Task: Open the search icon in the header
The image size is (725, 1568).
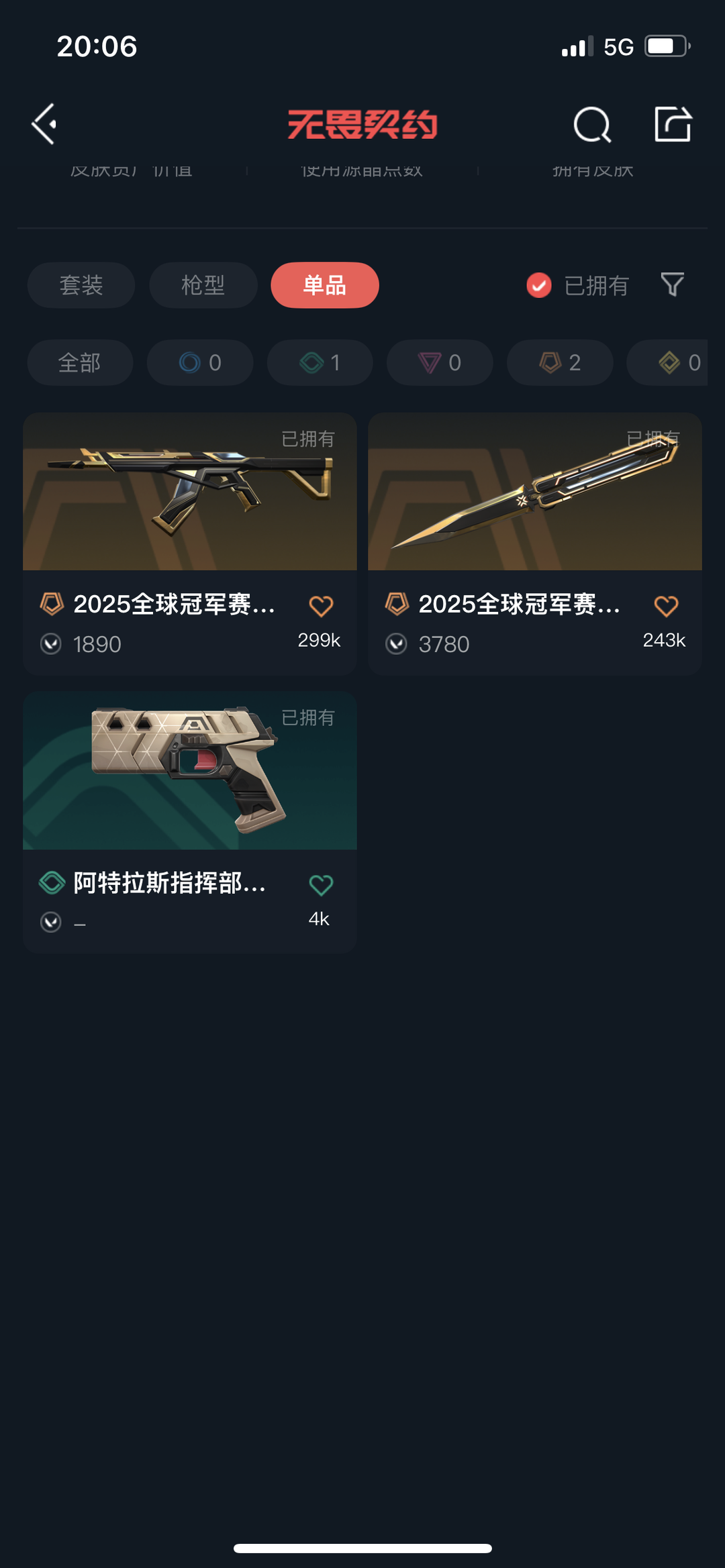Action: (x=592, y=124)
